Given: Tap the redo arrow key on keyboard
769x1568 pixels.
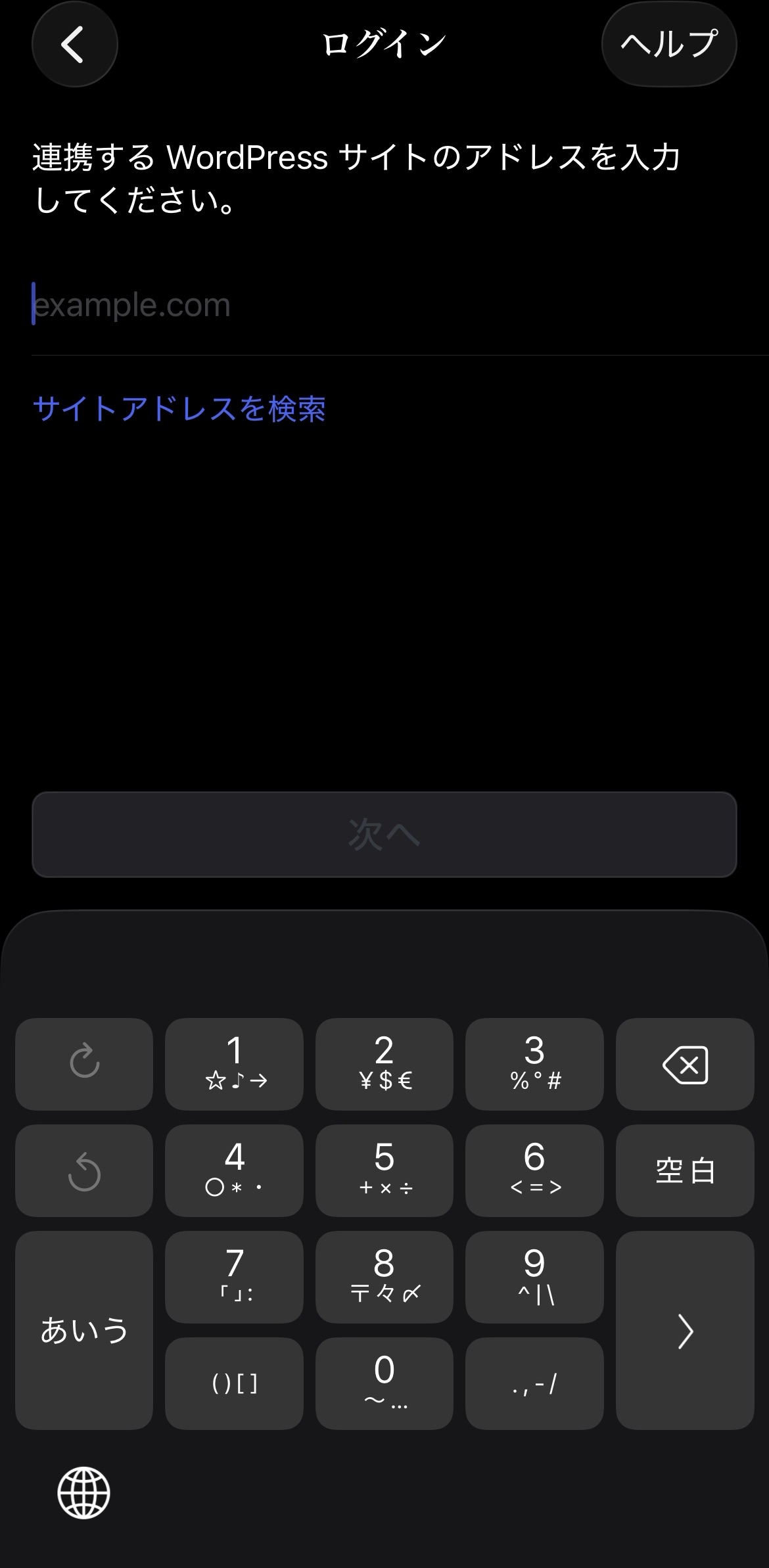Looking at the screenshot, I should (x=84, y=1065).
